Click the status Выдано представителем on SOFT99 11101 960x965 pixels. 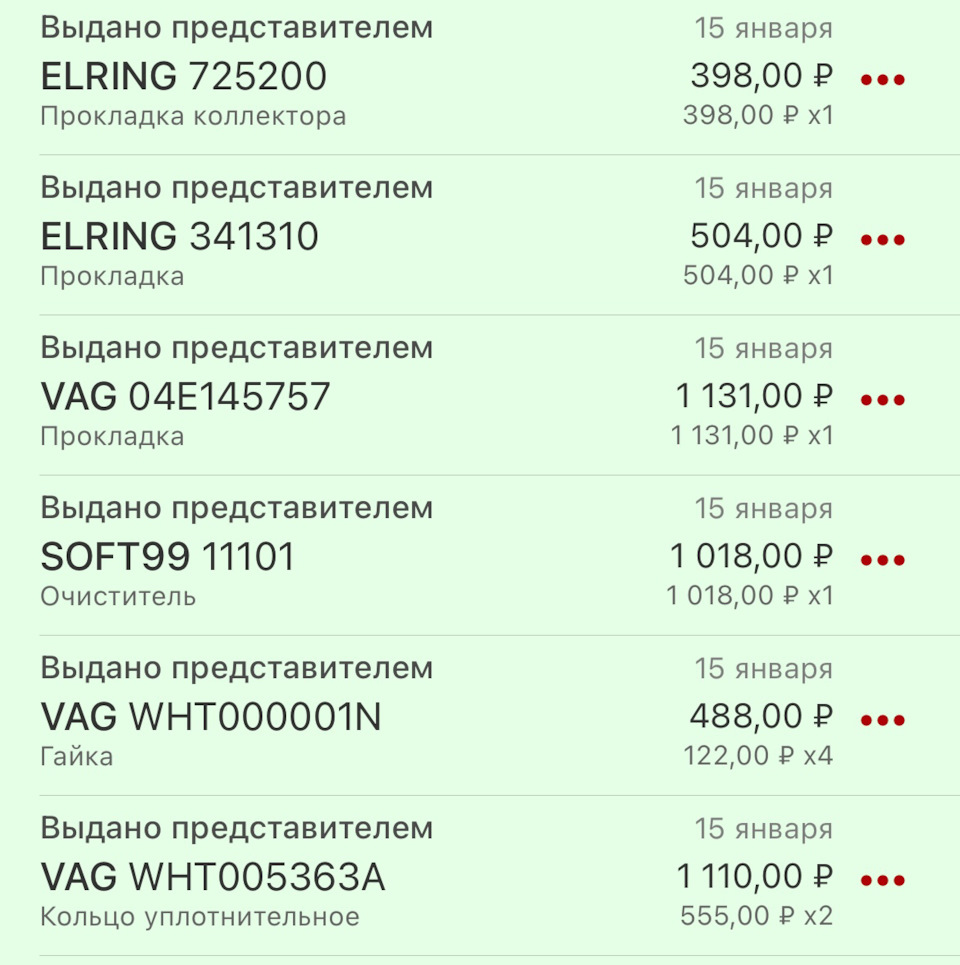(235, 507)
